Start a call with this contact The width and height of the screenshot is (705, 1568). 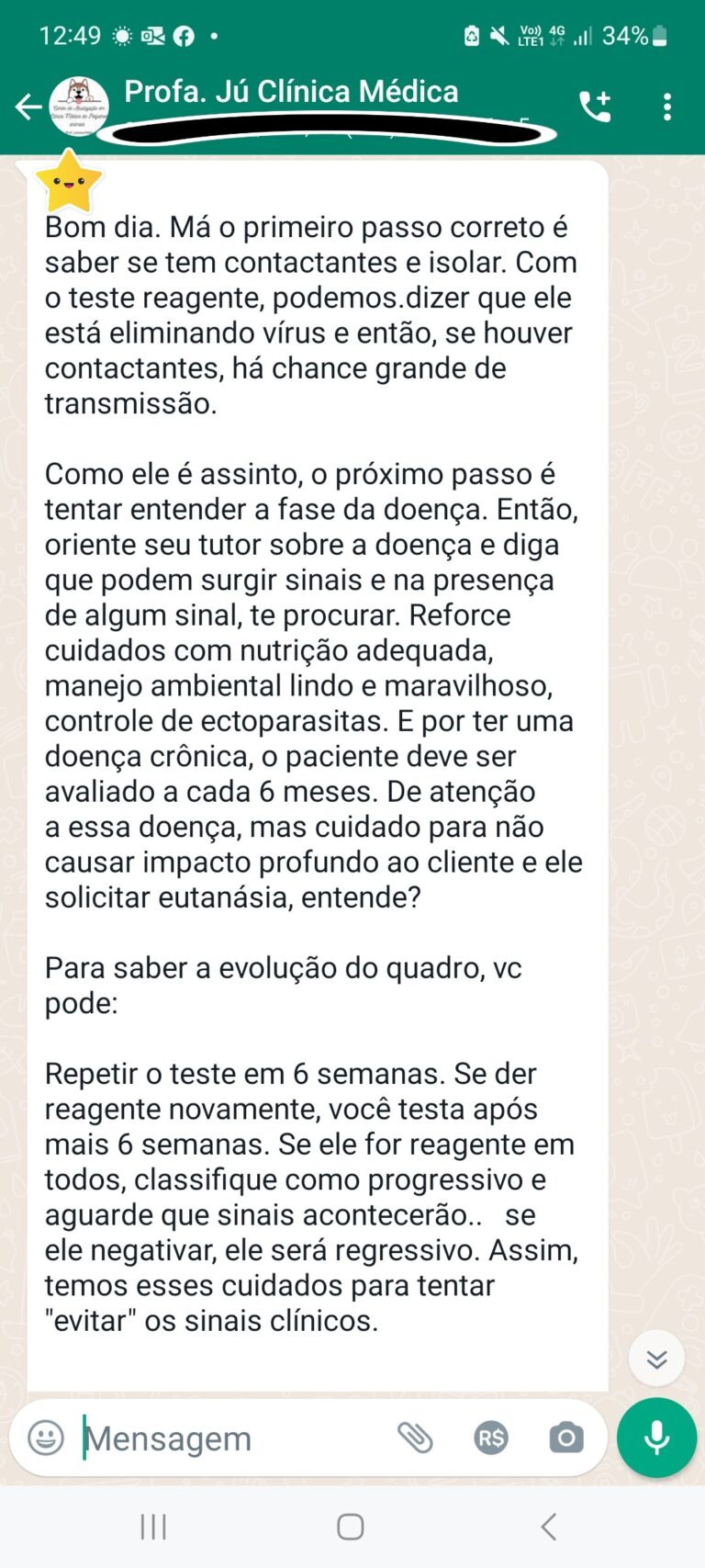[595, 107]
